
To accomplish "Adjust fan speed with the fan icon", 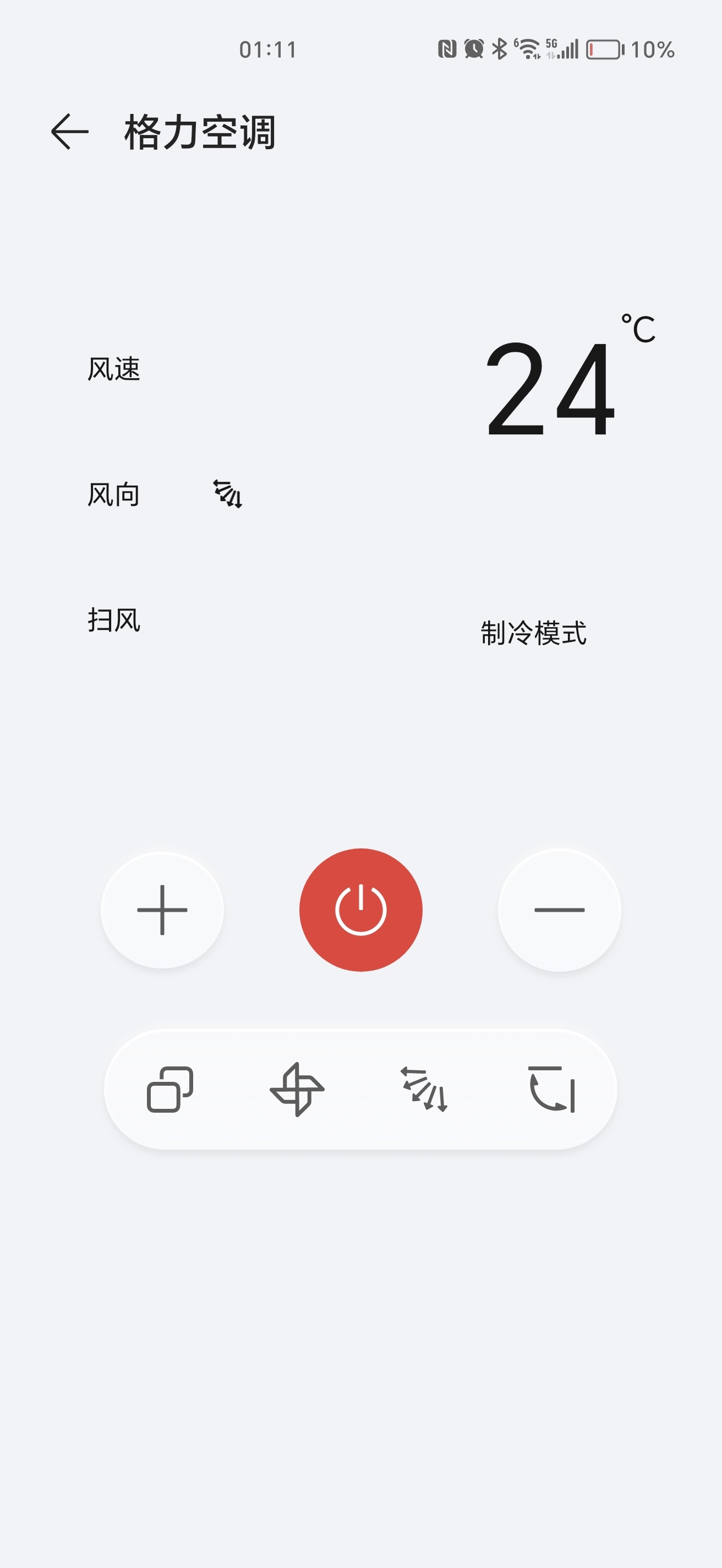I will point(297,1090).
